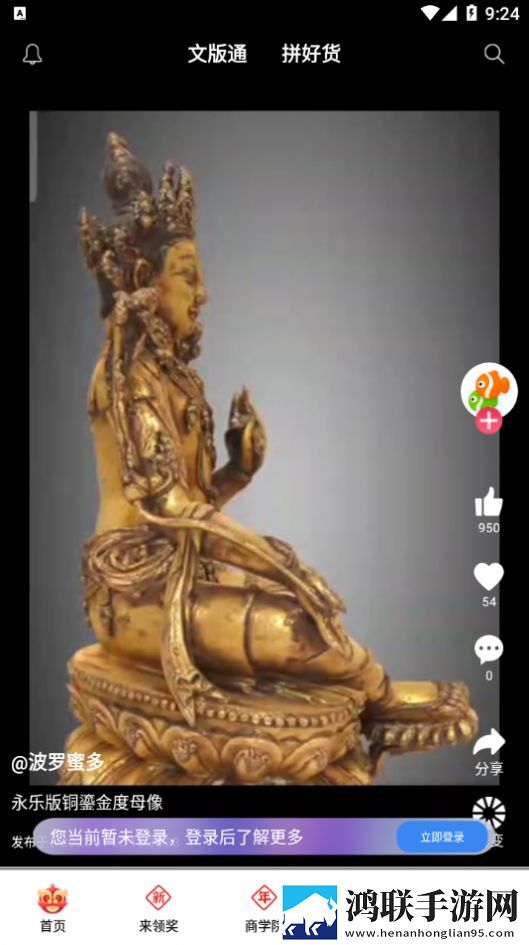529x945 pixels.
Task: Go to the 首页 tab
Action: pyautogui.click(x=52, y=908)
